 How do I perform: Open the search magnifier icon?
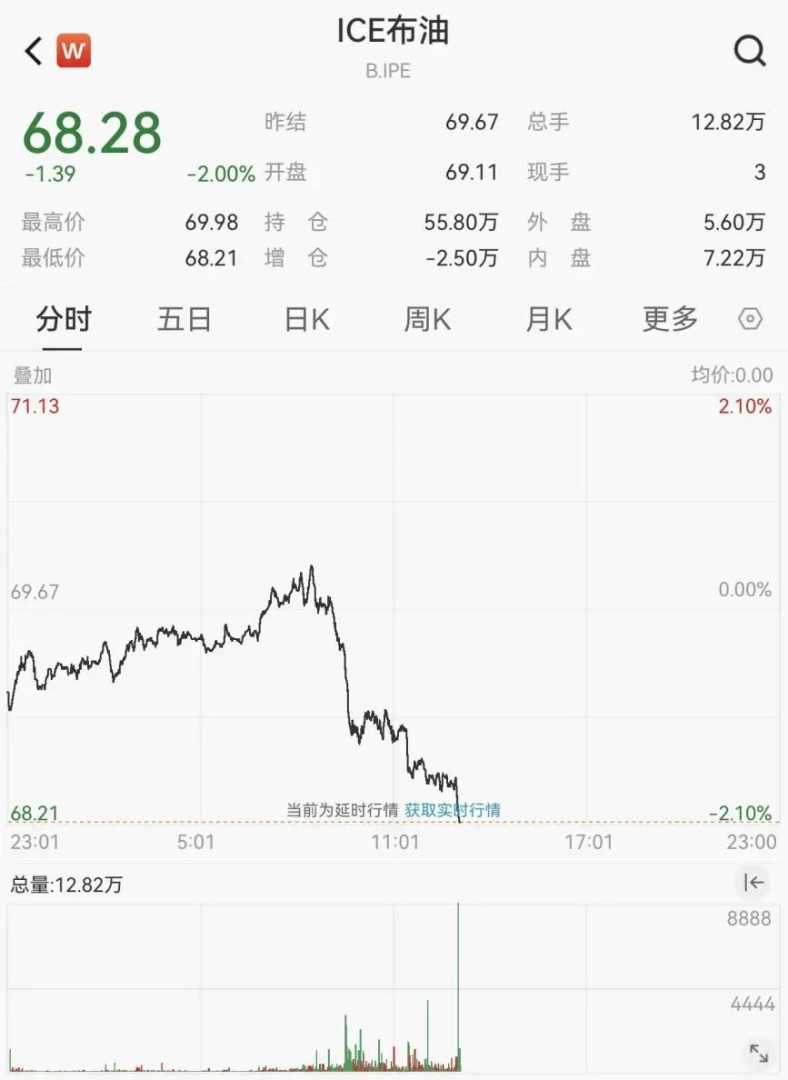749,51
